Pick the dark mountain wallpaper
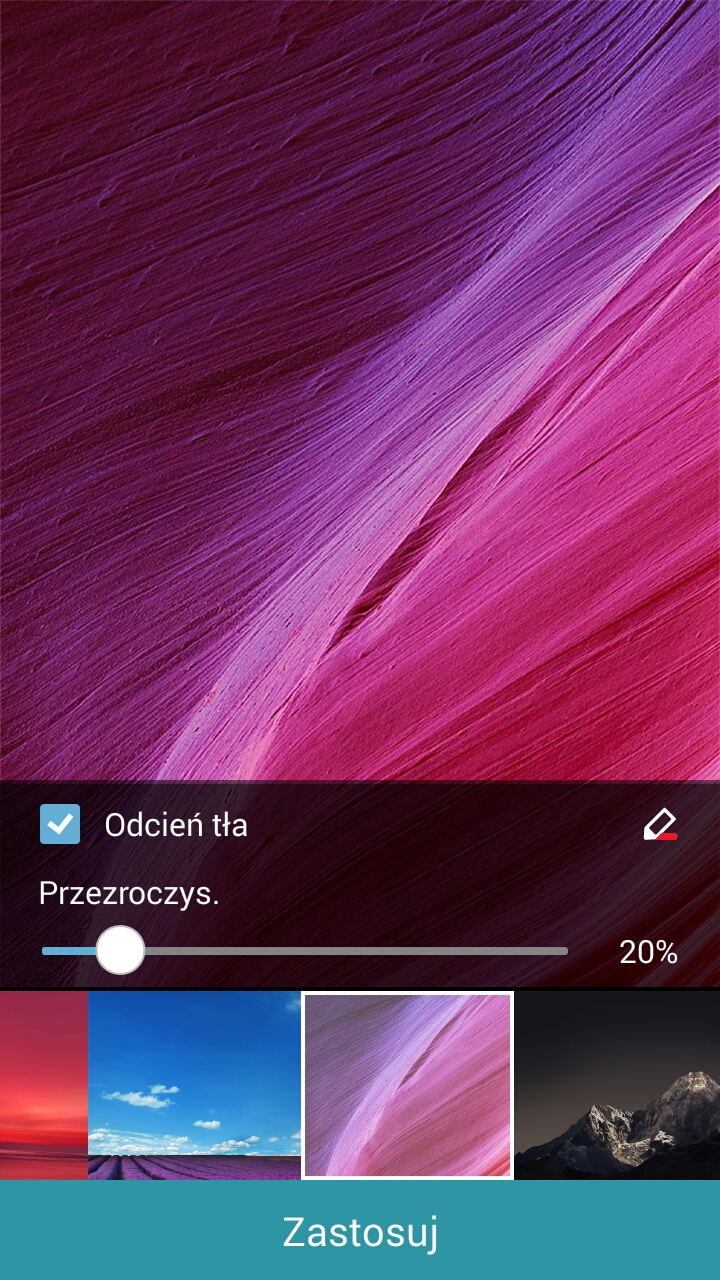Screen dimensions: 720x1280 617,1085
